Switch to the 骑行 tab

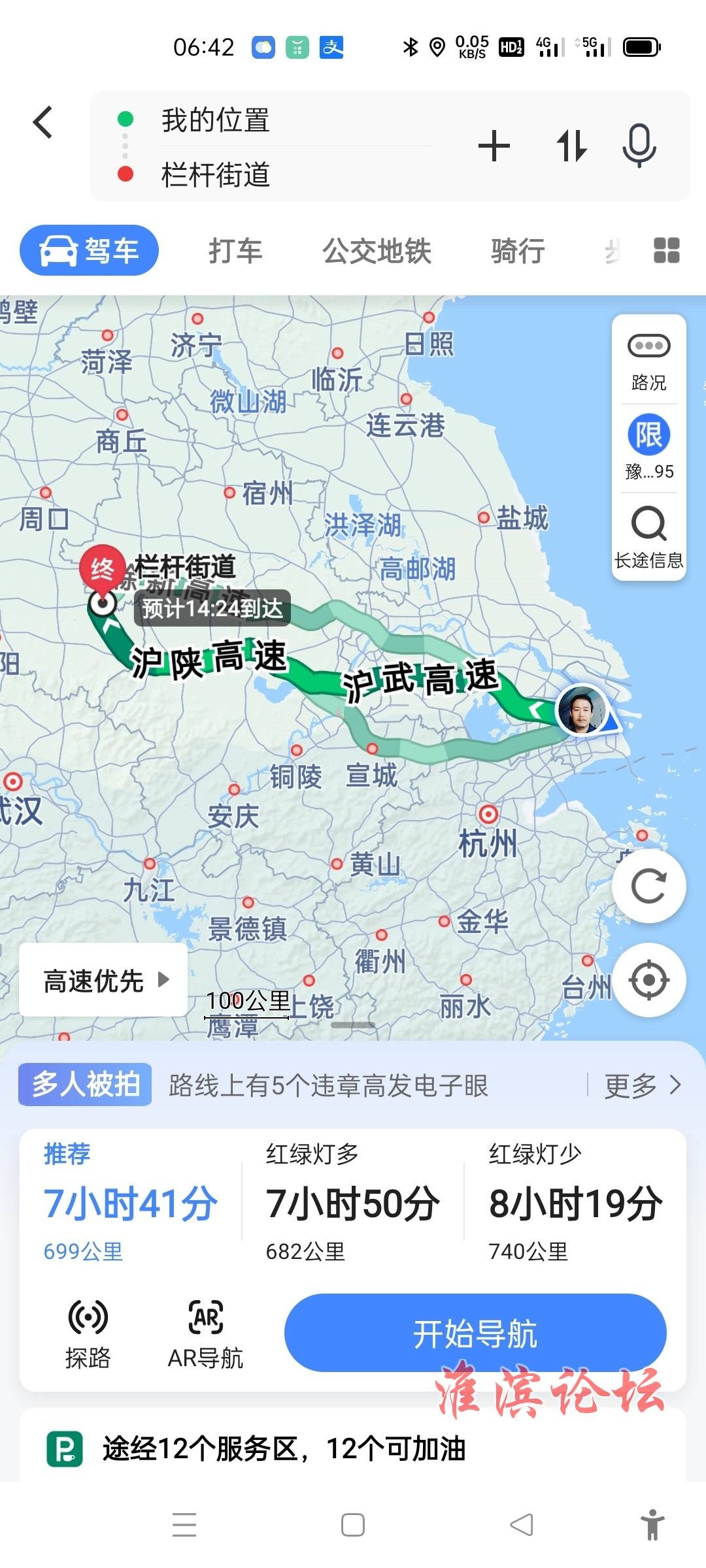pos(518,251)
